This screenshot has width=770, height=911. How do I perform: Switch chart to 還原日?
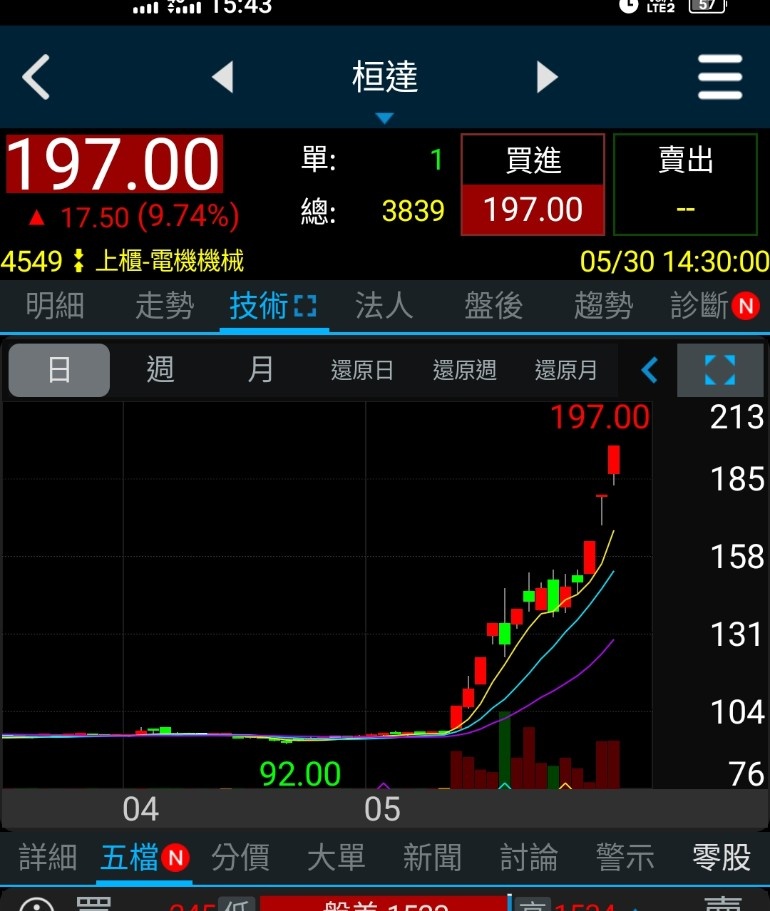362,371
